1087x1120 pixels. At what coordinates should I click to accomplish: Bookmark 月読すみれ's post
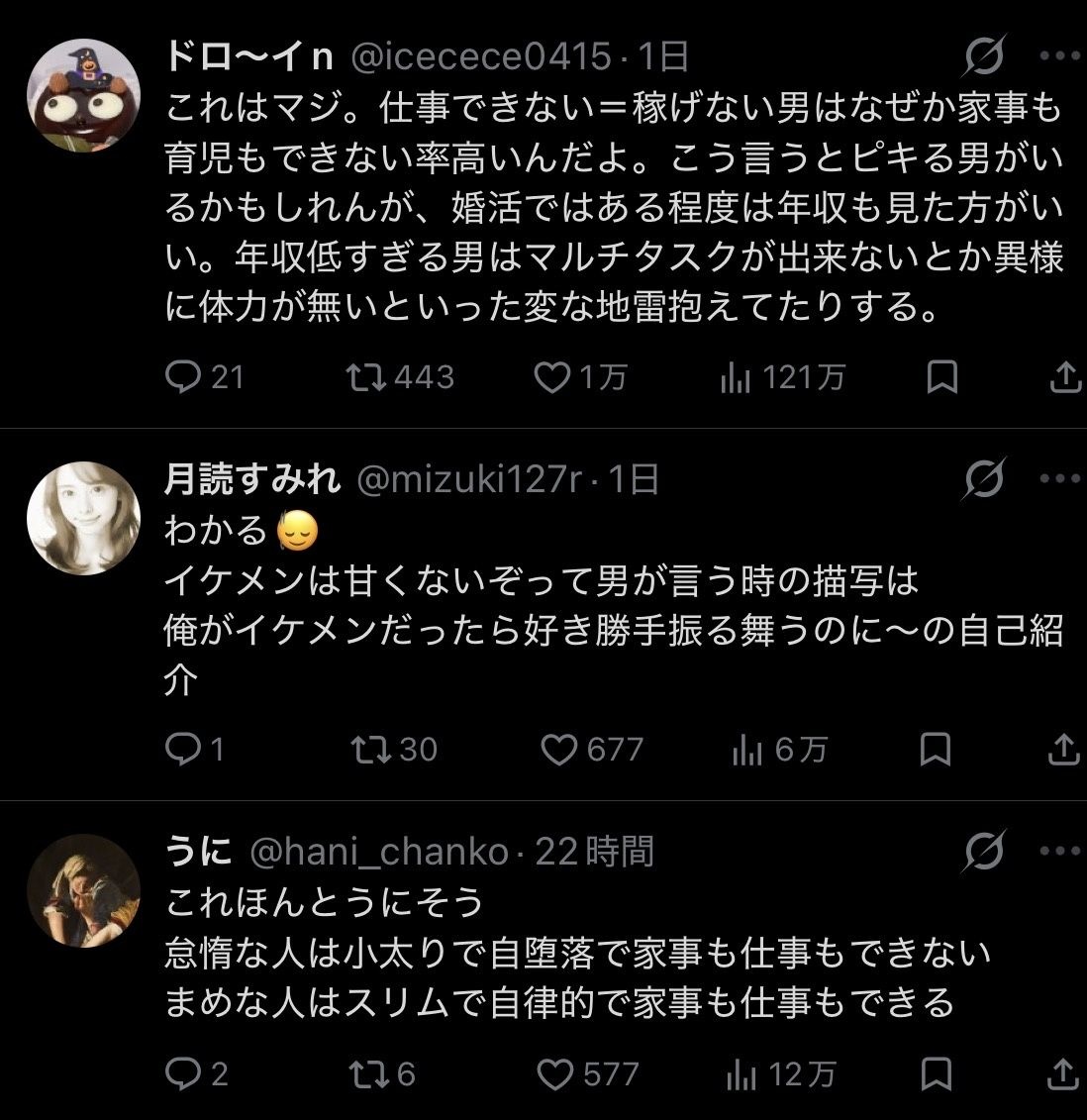pyautogui.click(x=935, y=750)
